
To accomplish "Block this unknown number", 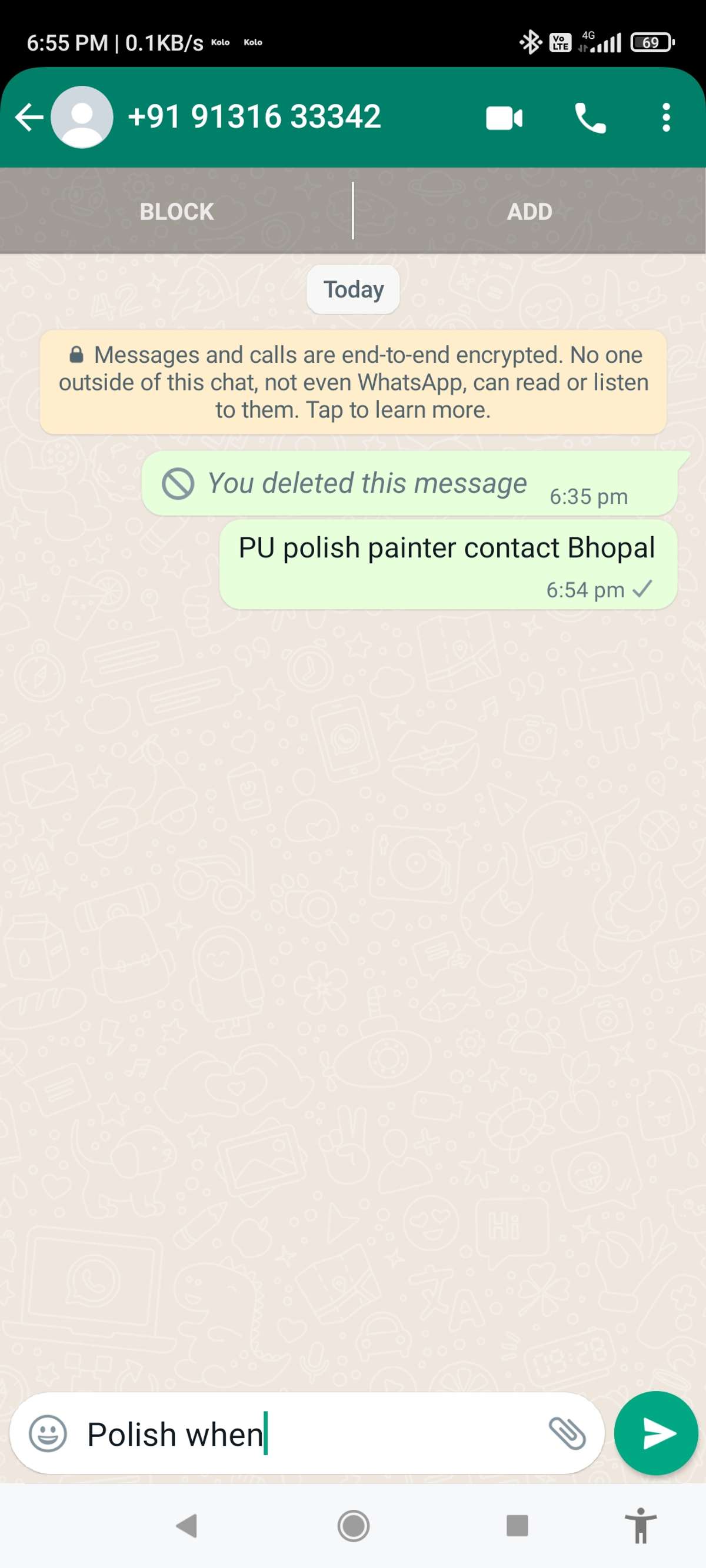I will click(x=176, y=211).
